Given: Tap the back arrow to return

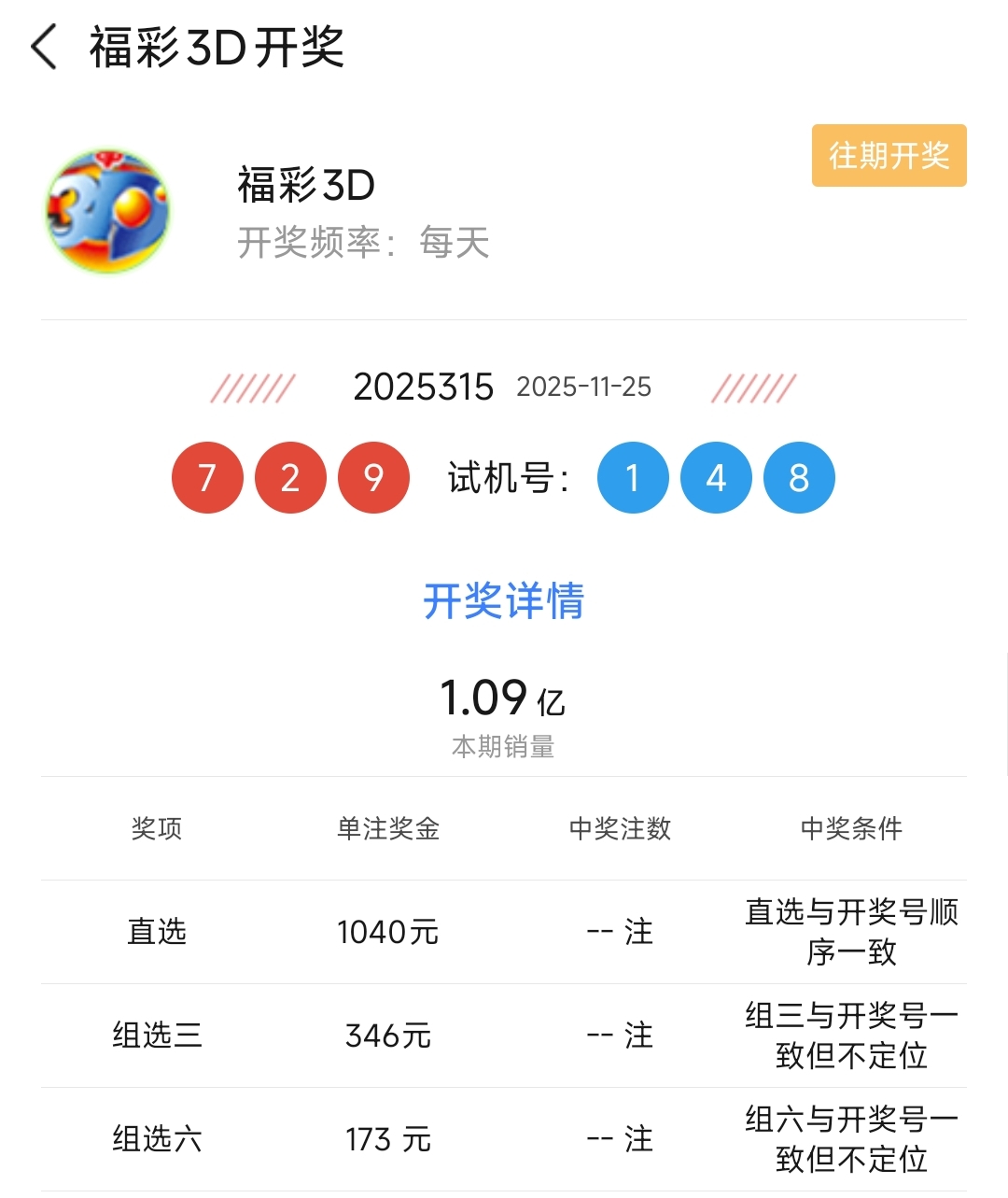Looking at the screenshot, I should (44, 51).
